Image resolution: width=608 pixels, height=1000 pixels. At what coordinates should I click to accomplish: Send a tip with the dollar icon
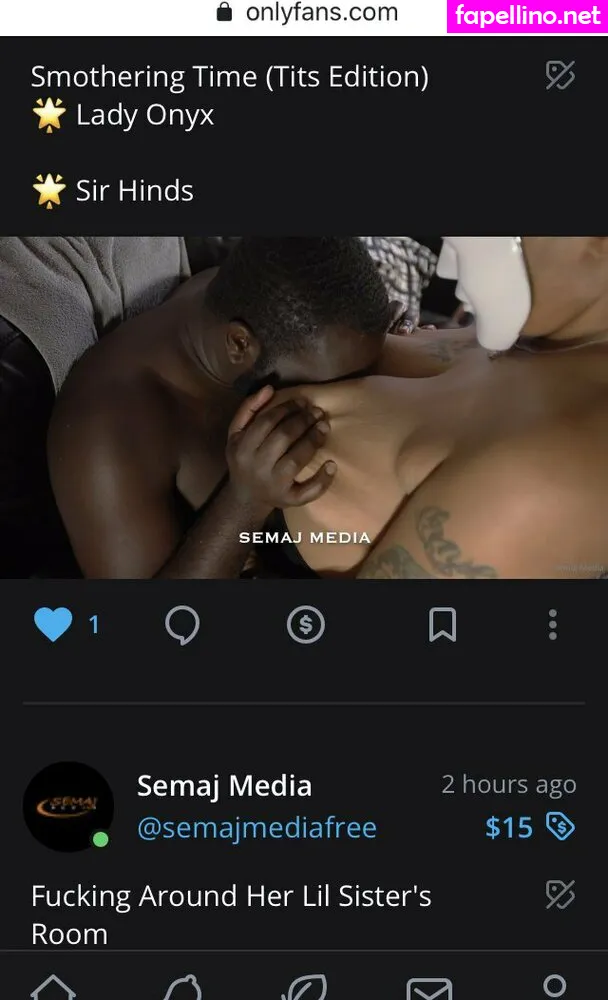pyautogui.click(x=305, y=625)
